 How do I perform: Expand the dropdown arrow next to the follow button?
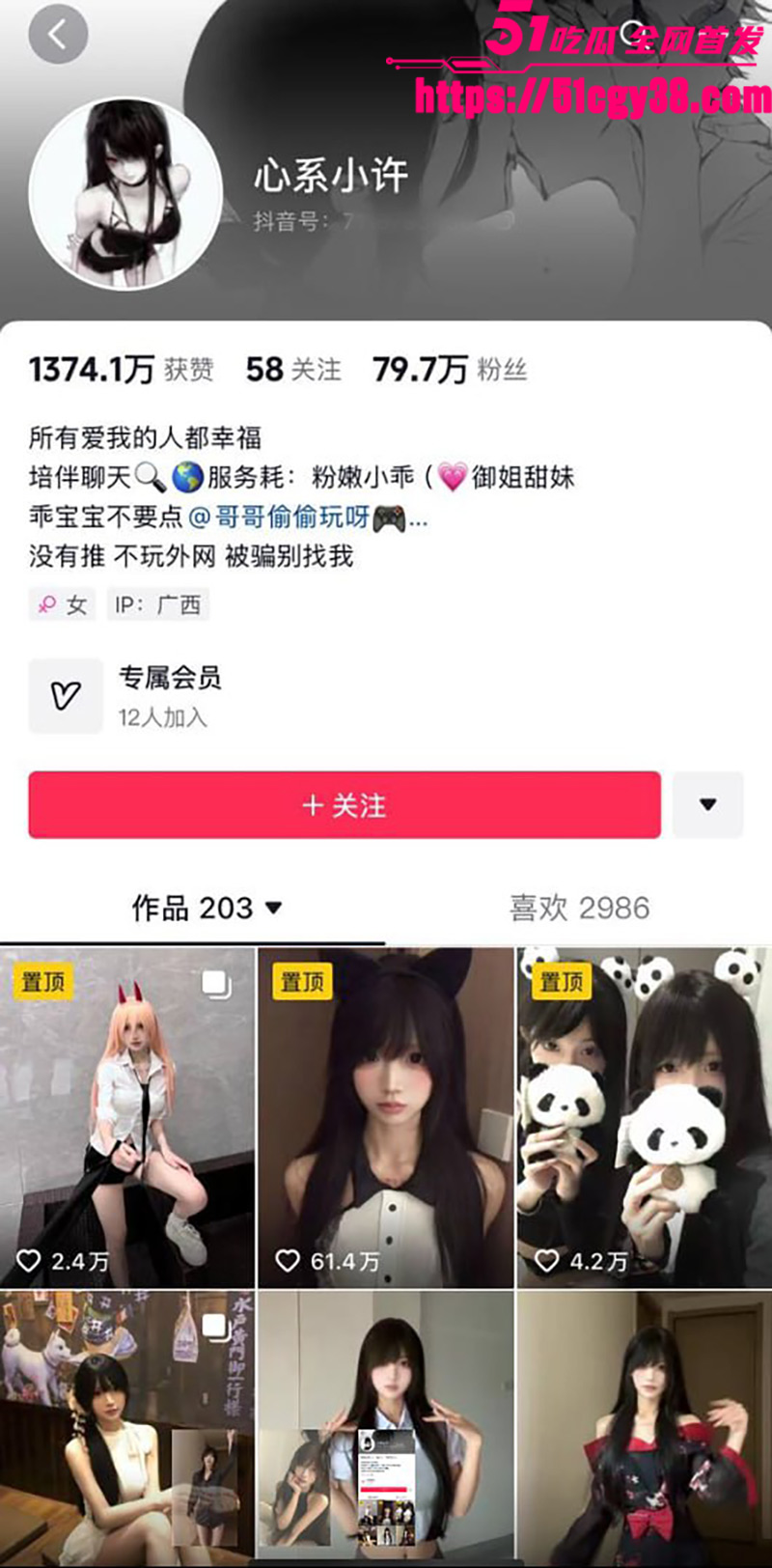[707, 804]
